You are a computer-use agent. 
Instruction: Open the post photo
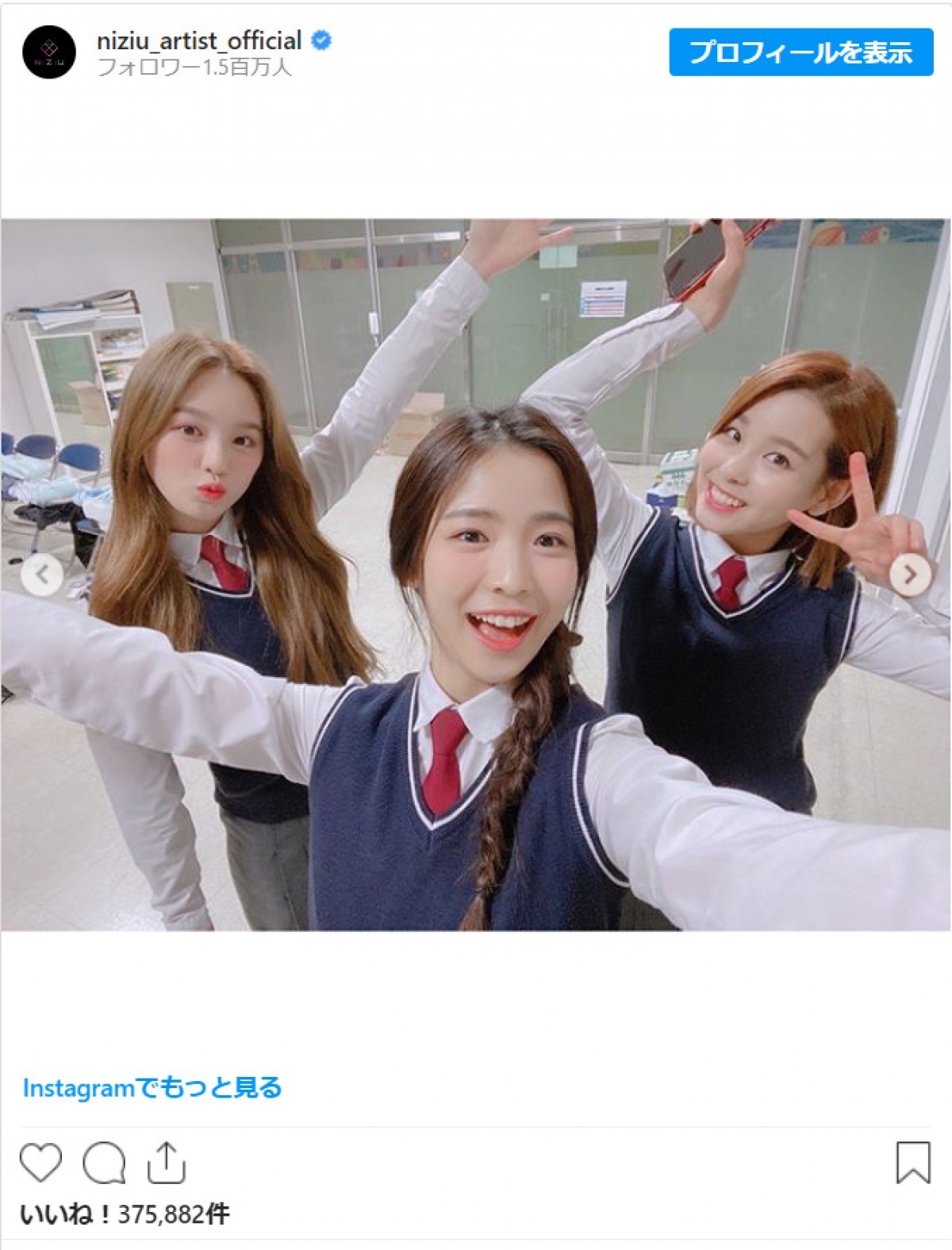click(x=476, y=575)
